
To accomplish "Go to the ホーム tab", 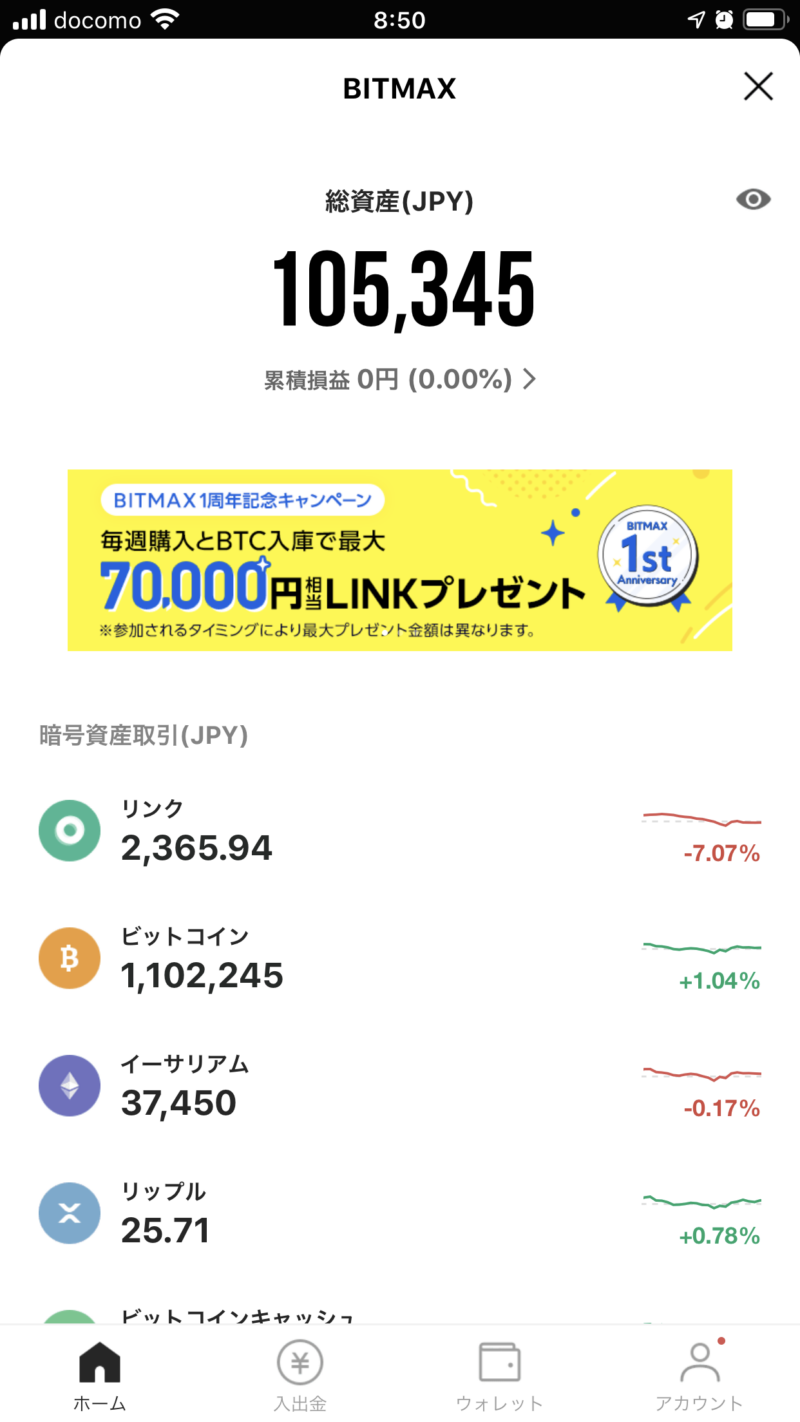I will pos(100,1375).
